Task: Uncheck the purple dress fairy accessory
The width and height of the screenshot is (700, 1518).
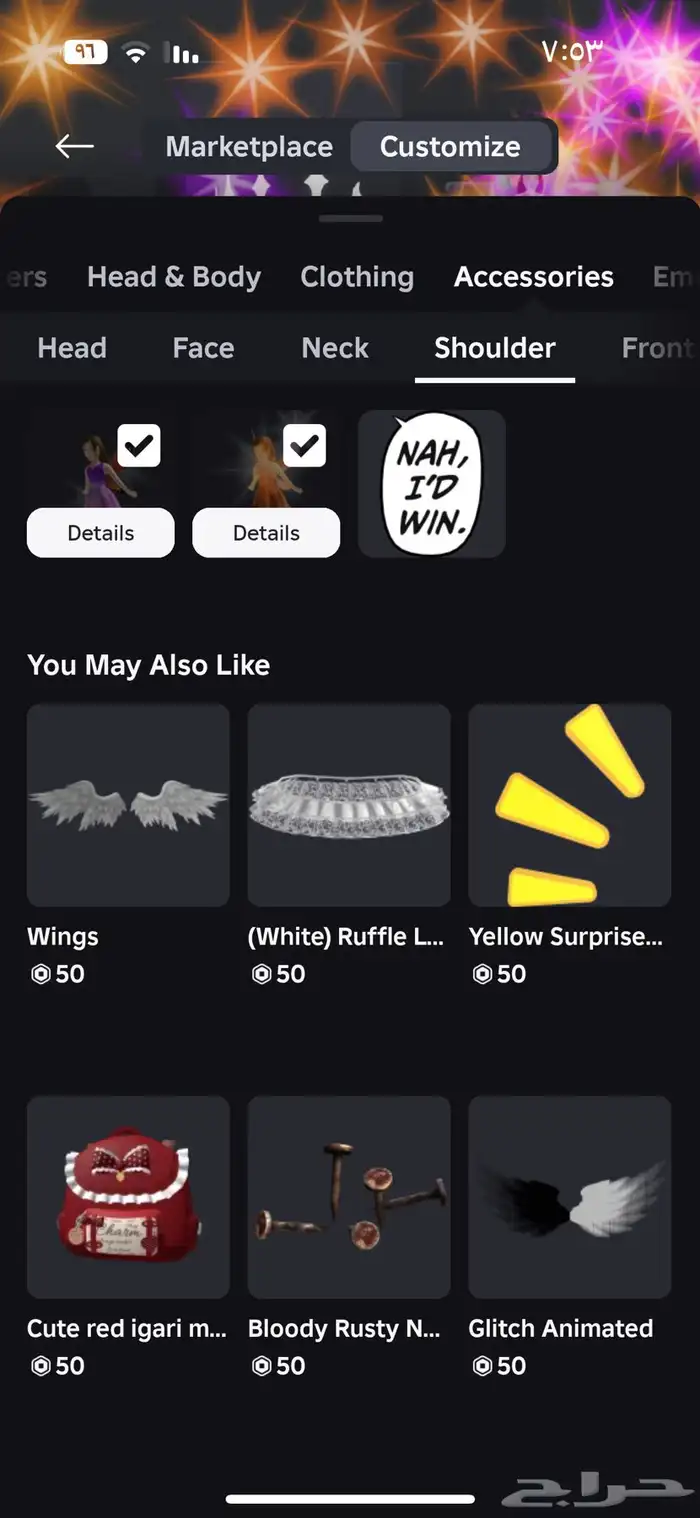Action: [139, 446]
